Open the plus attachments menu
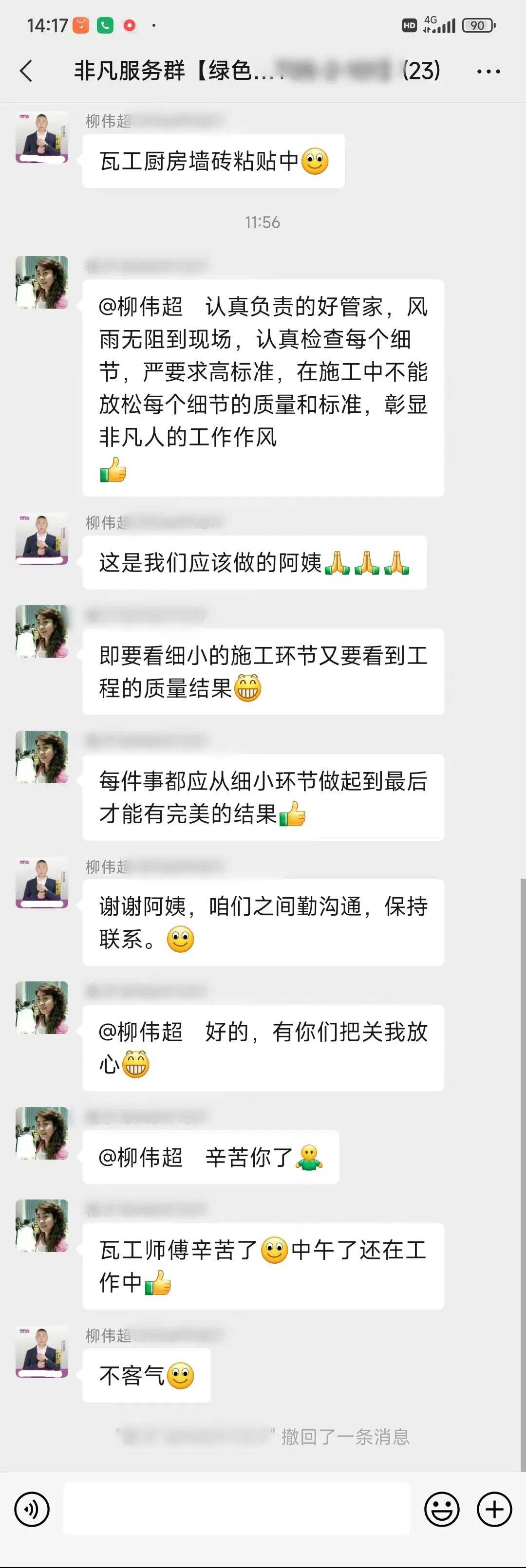 (494, 1509)
